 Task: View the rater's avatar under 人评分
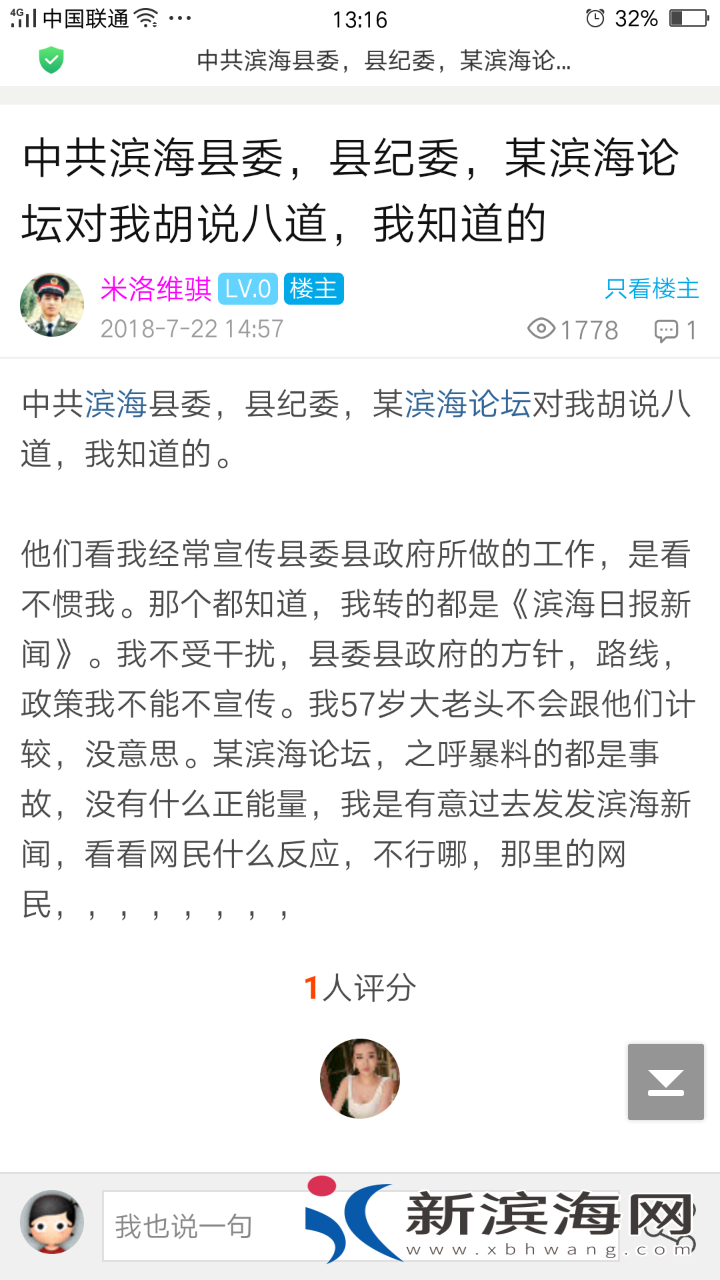click(360, 1078)
